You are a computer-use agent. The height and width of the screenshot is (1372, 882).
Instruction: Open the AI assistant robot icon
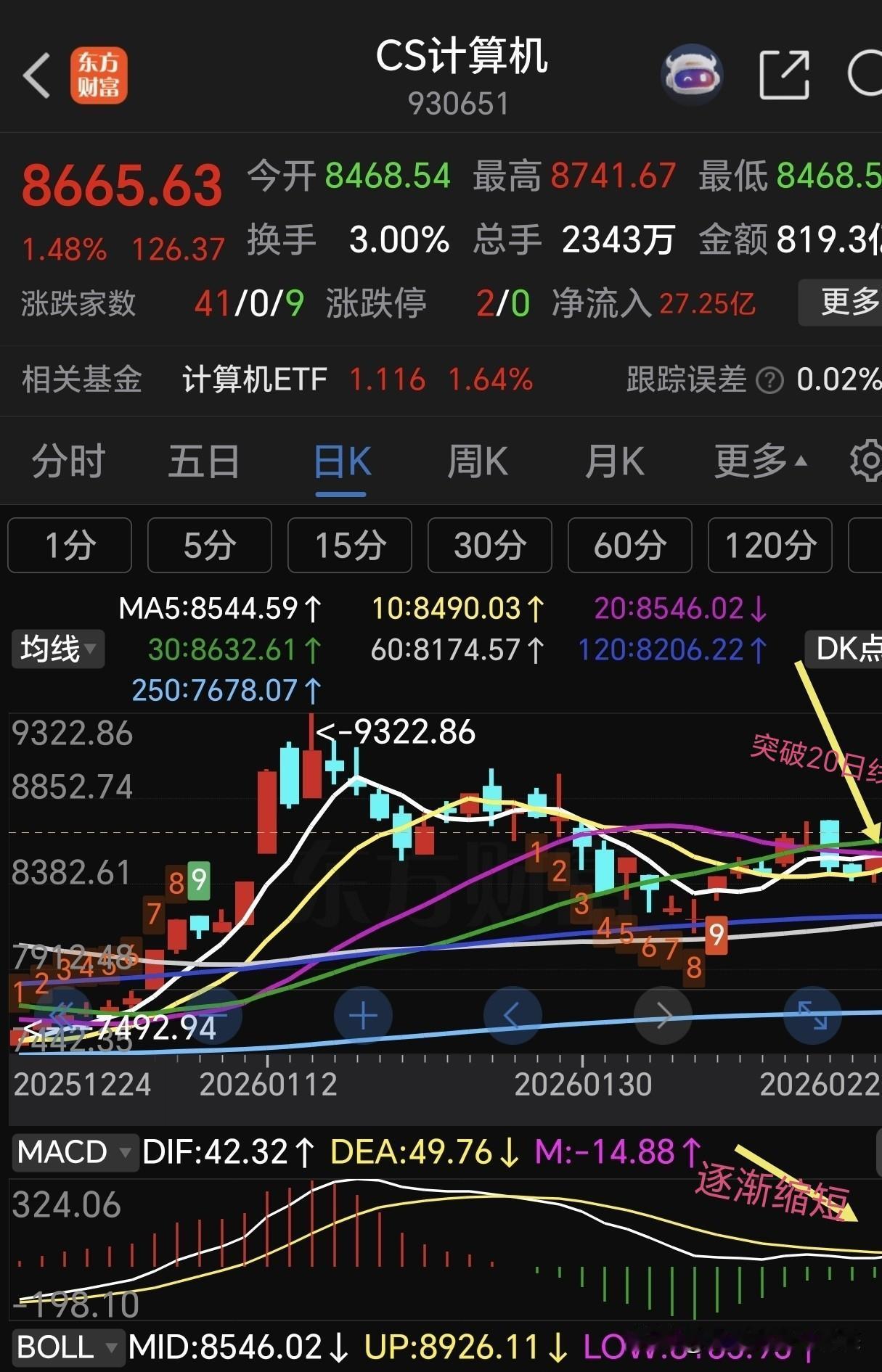tap(692, 73)
